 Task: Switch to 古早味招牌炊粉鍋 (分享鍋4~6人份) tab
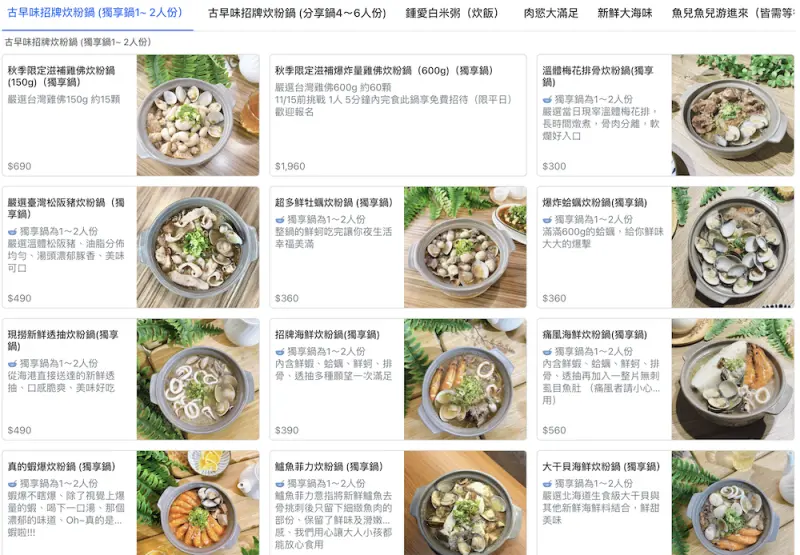pyautogui.click(x=297, y=13)
